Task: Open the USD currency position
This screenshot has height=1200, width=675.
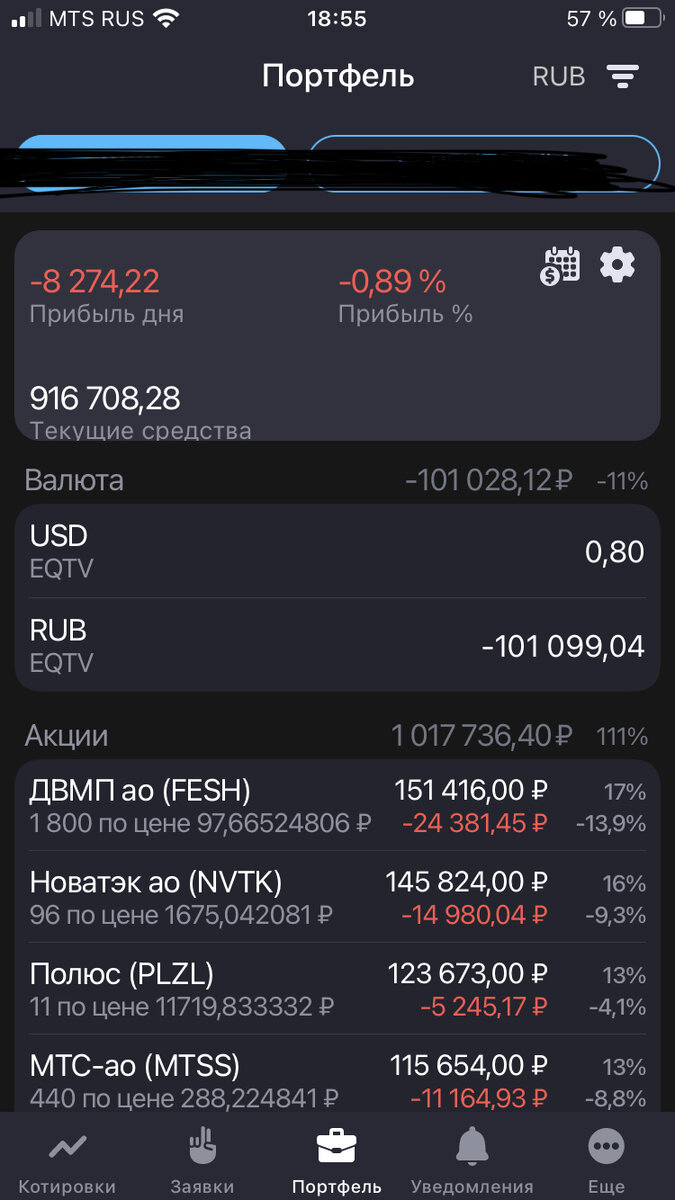Action: click(337, 551)
